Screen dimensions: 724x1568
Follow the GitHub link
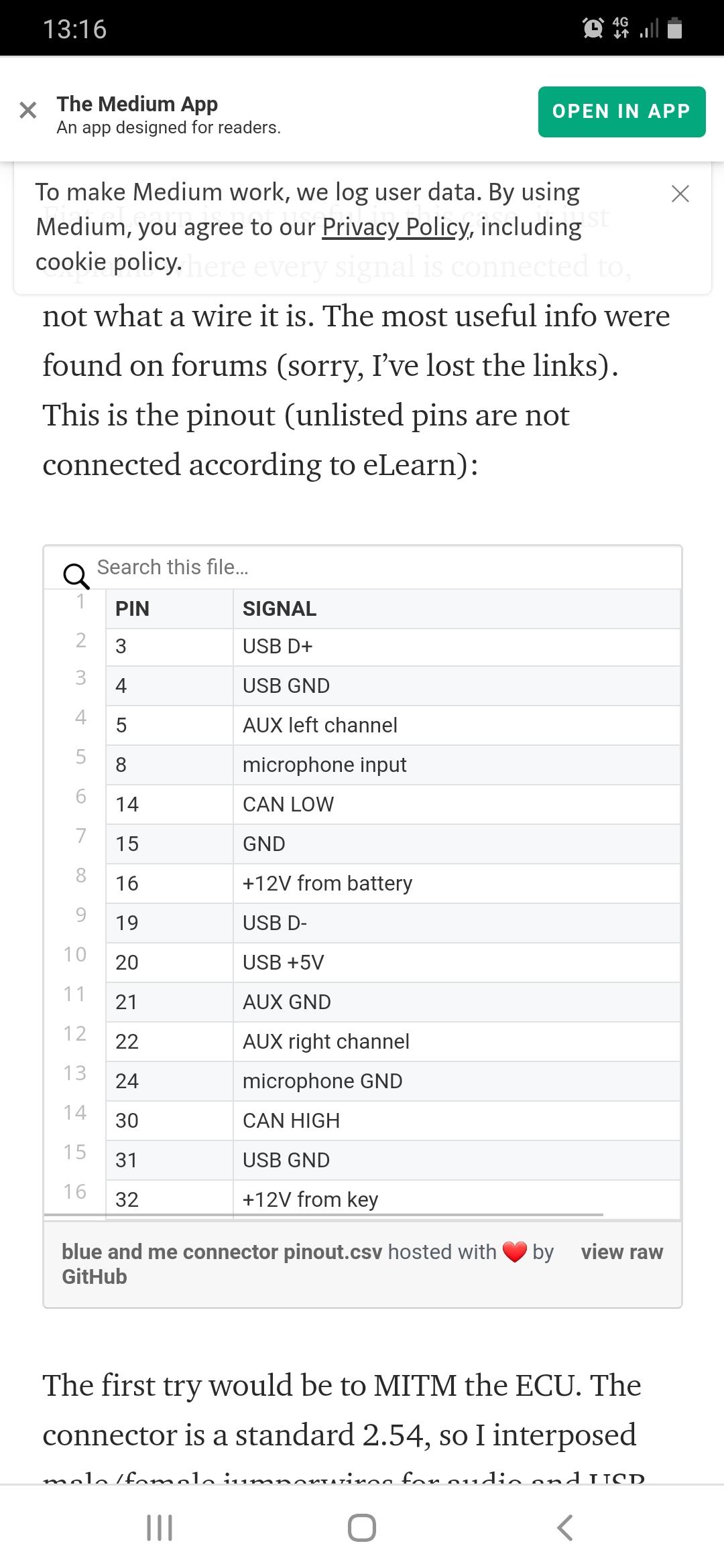click(x=95, y=1277)
